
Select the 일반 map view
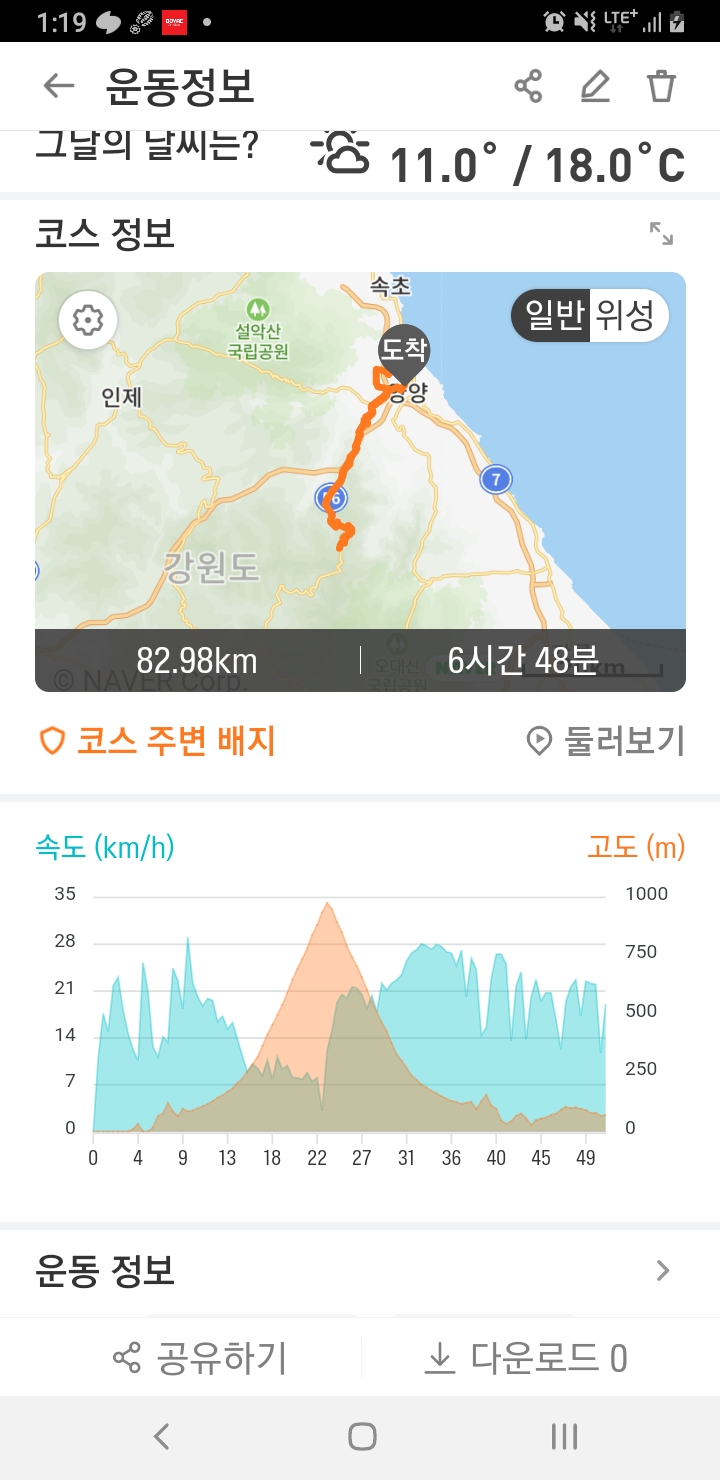point(554,316)
